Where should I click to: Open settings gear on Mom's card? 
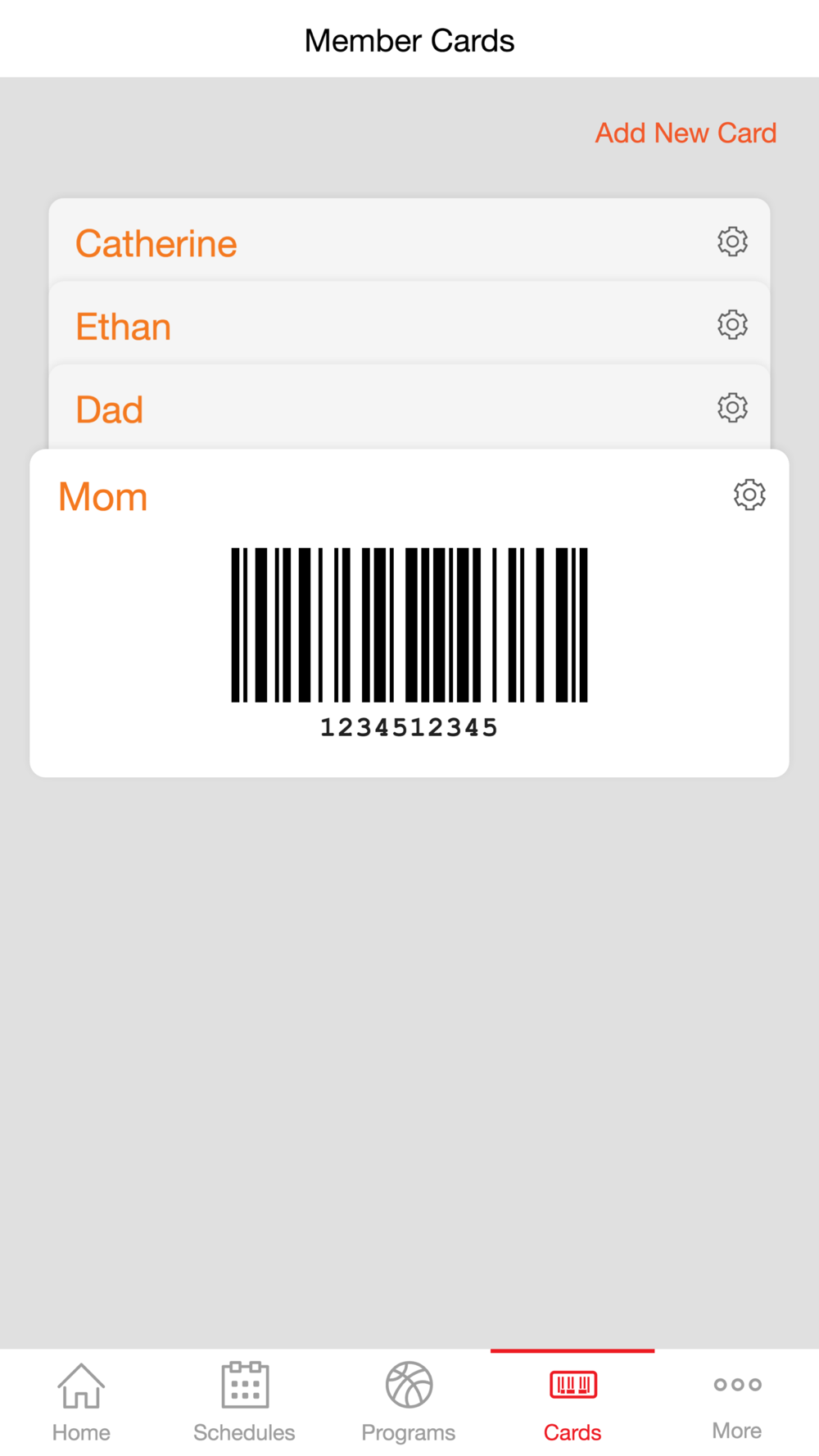tap(749, 495)
